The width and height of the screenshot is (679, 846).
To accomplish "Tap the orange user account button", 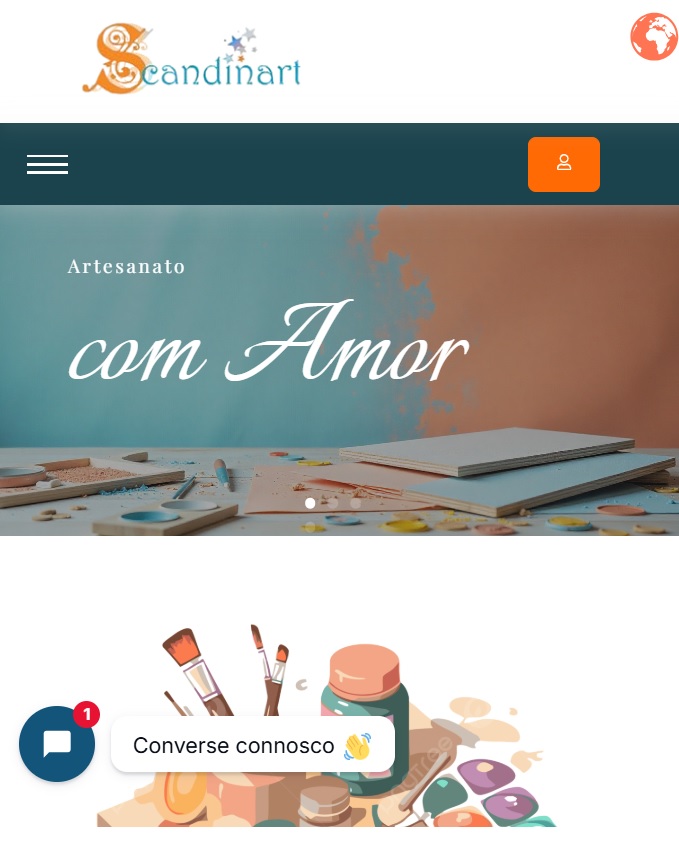I will point(563,164).
